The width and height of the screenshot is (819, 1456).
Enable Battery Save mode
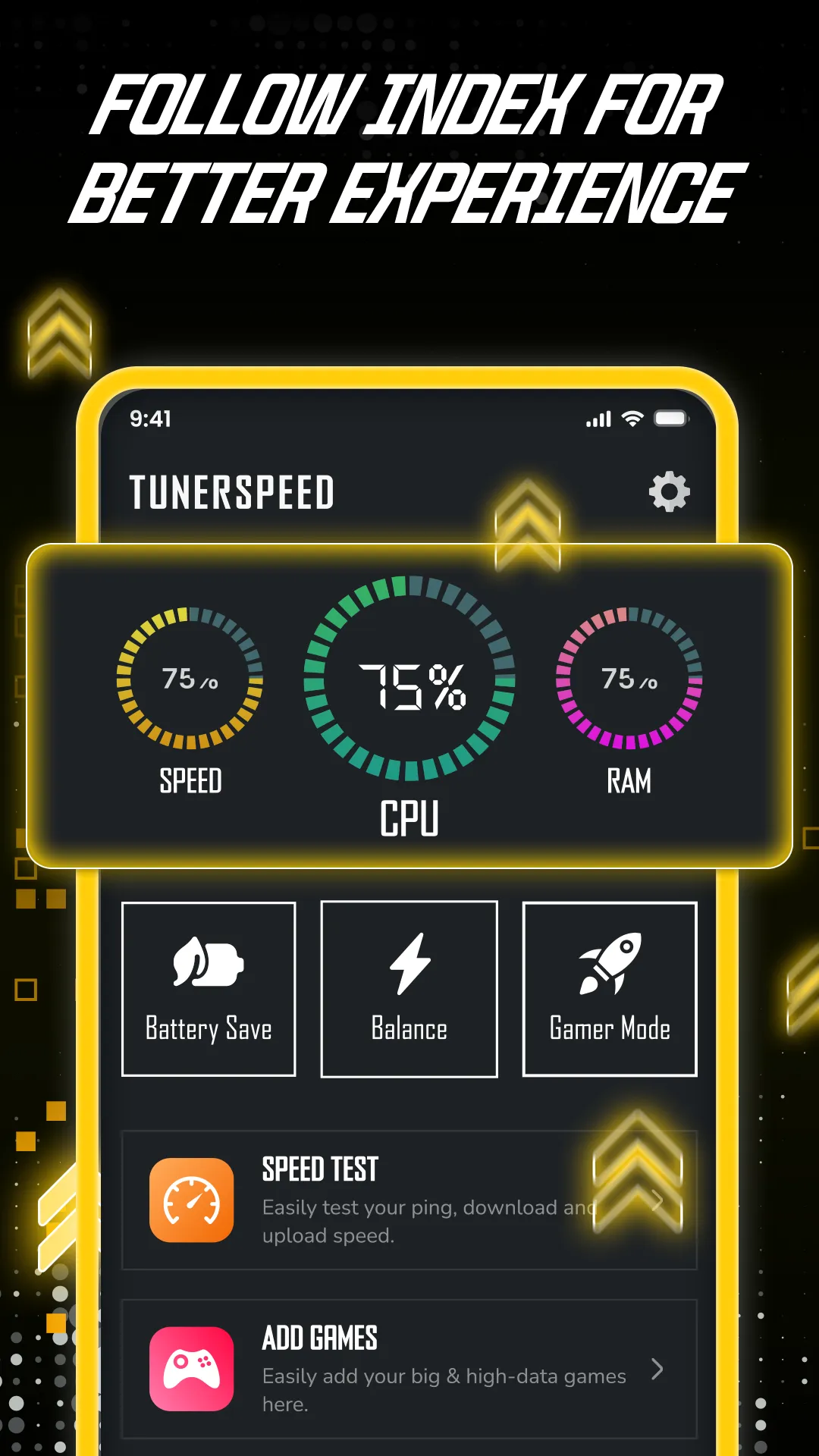tap(209, 987)
